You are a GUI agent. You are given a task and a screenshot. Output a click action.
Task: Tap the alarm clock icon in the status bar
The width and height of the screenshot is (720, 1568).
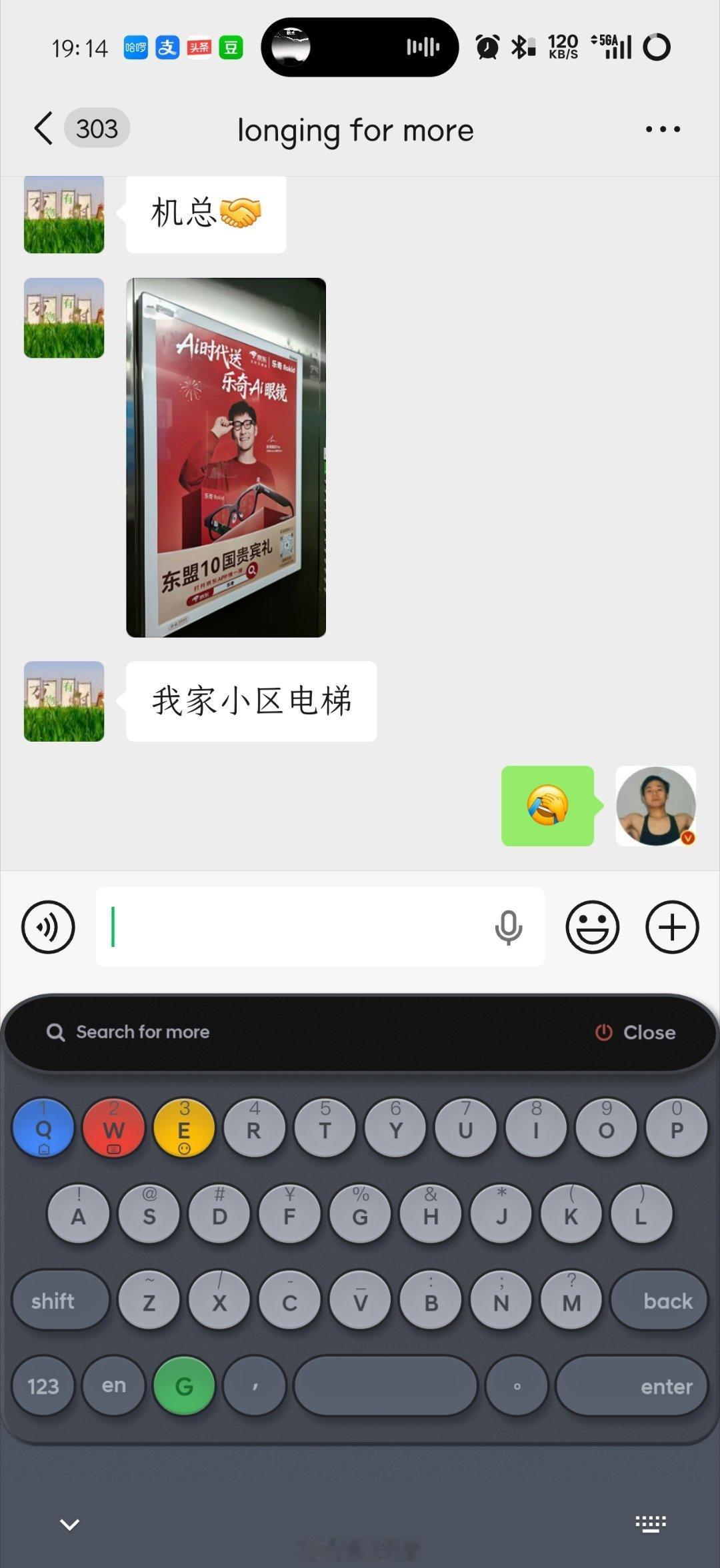point(486,47)
